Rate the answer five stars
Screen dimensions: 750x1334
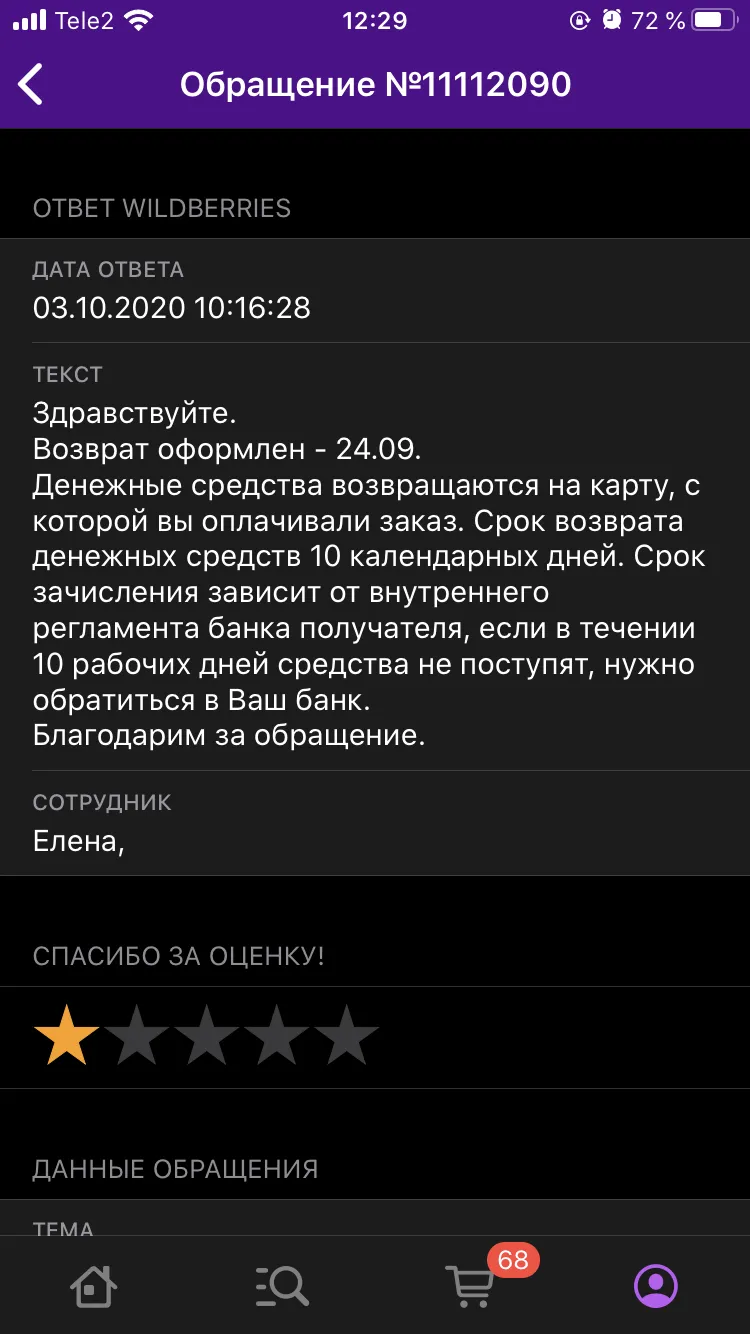[x=347, y=1036]
